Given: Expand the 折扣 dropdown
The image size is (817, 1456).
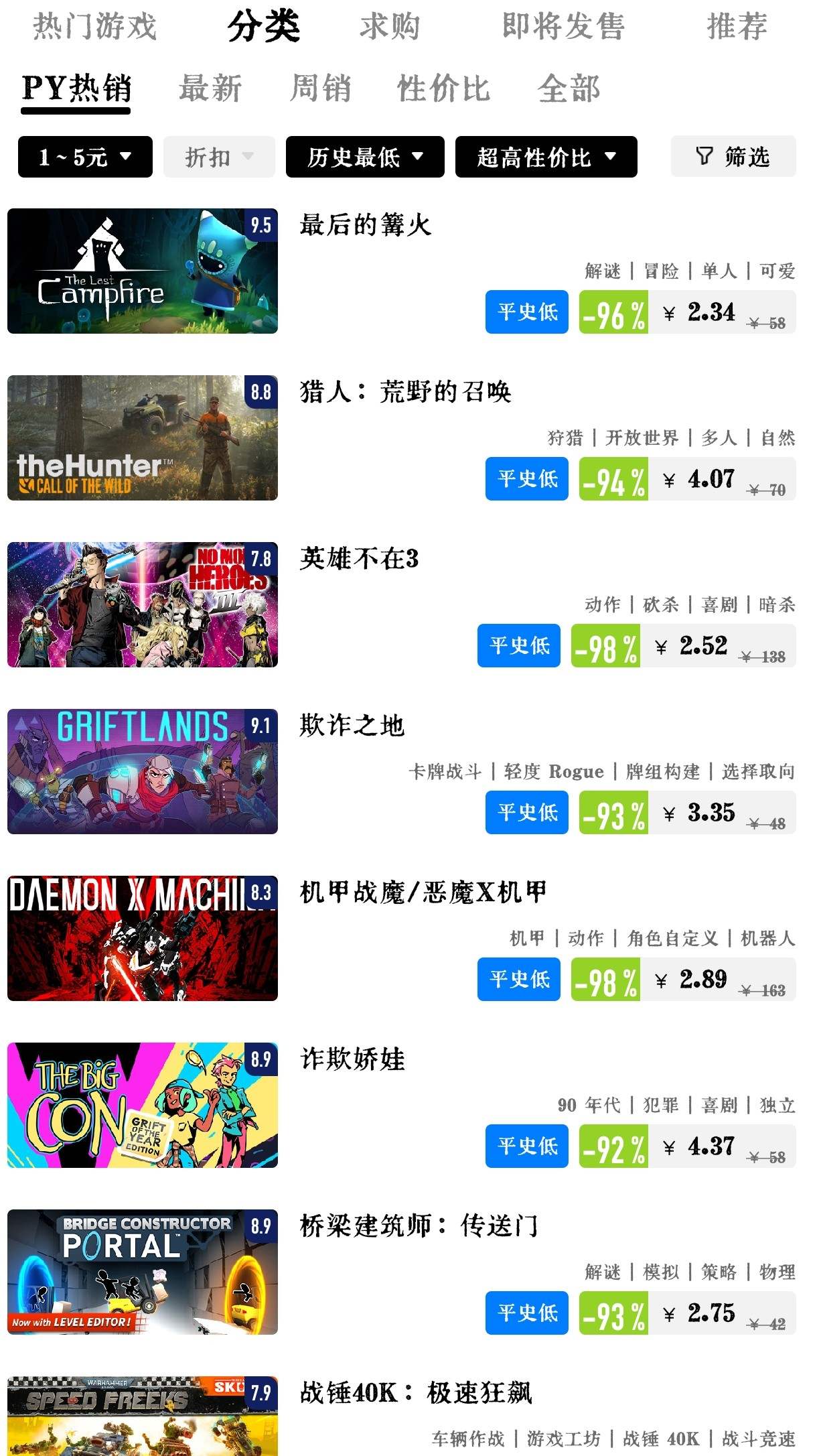Looking at the screenshot, I should click(219, 157).
